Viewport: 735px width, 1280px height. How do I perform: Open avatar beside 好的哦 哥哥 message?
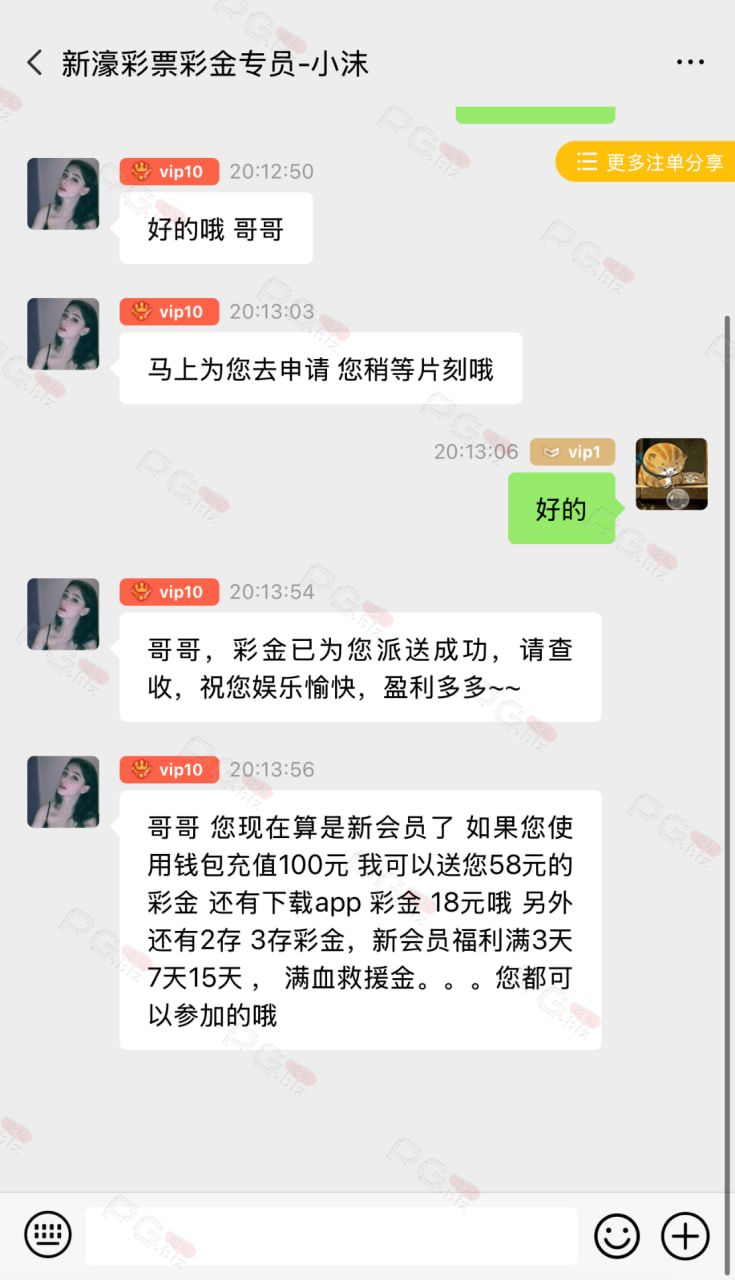pos(63,194)
